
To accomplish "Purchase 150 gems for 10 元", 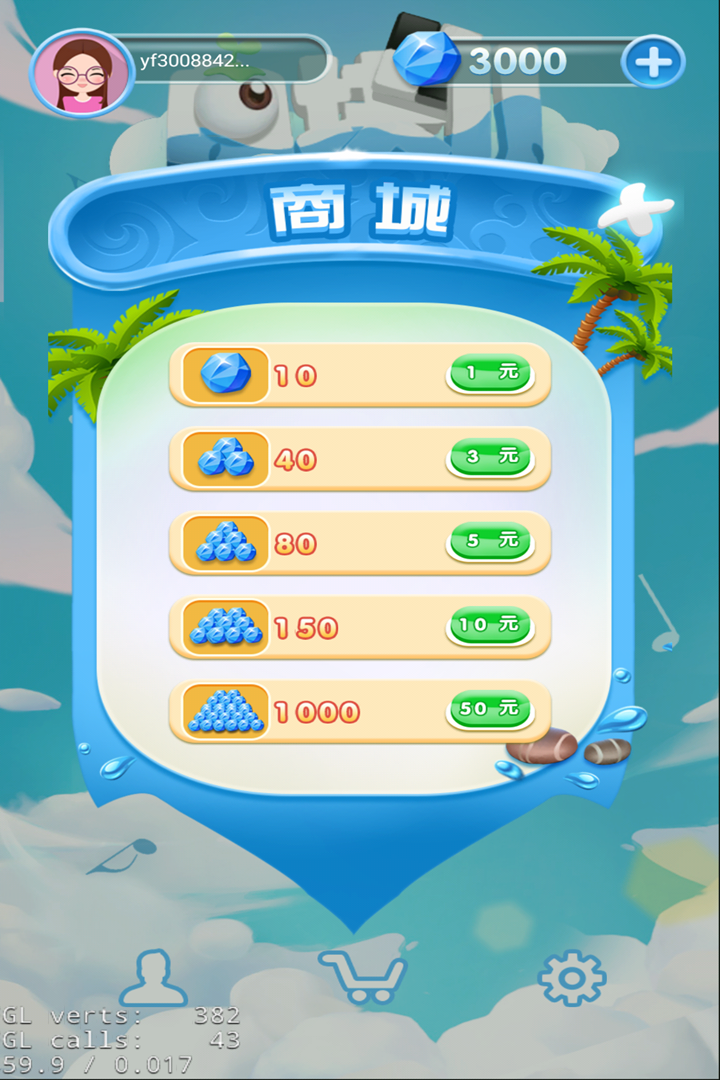I will (489, 627).
